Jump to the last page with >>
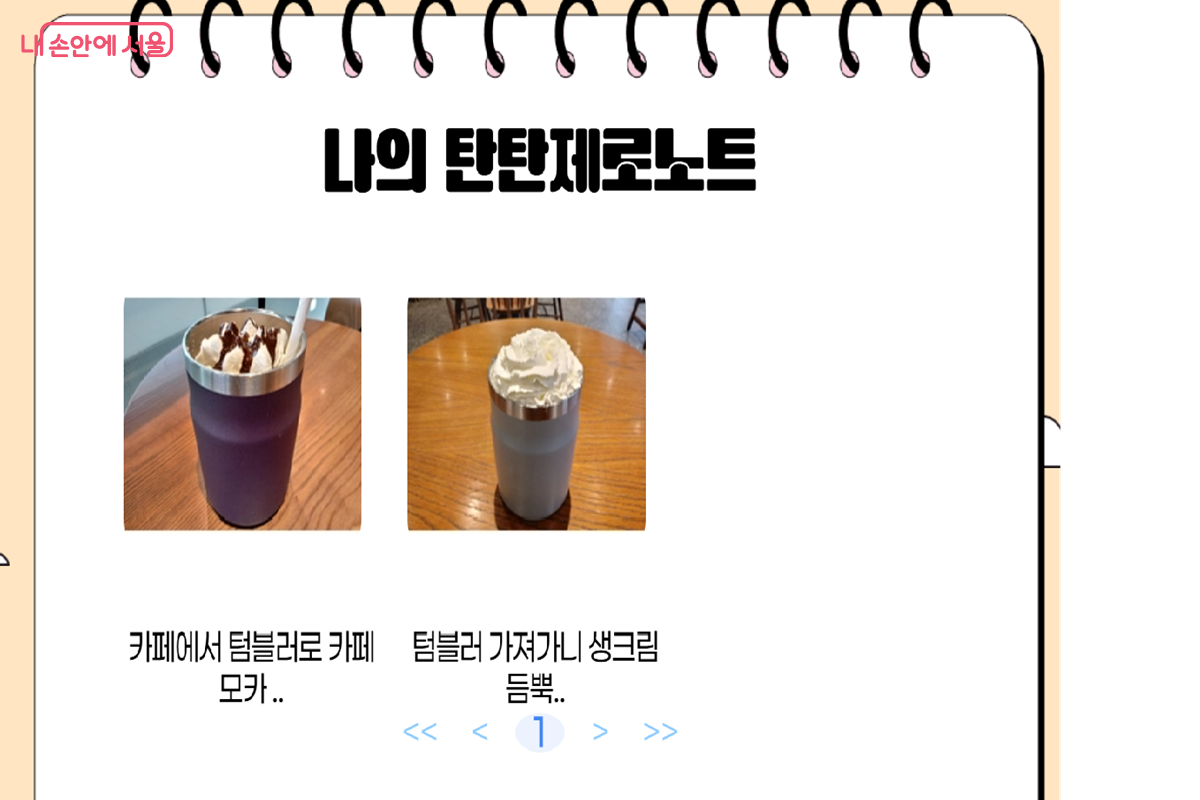The image size is (1200, 800). click(660, 732)
